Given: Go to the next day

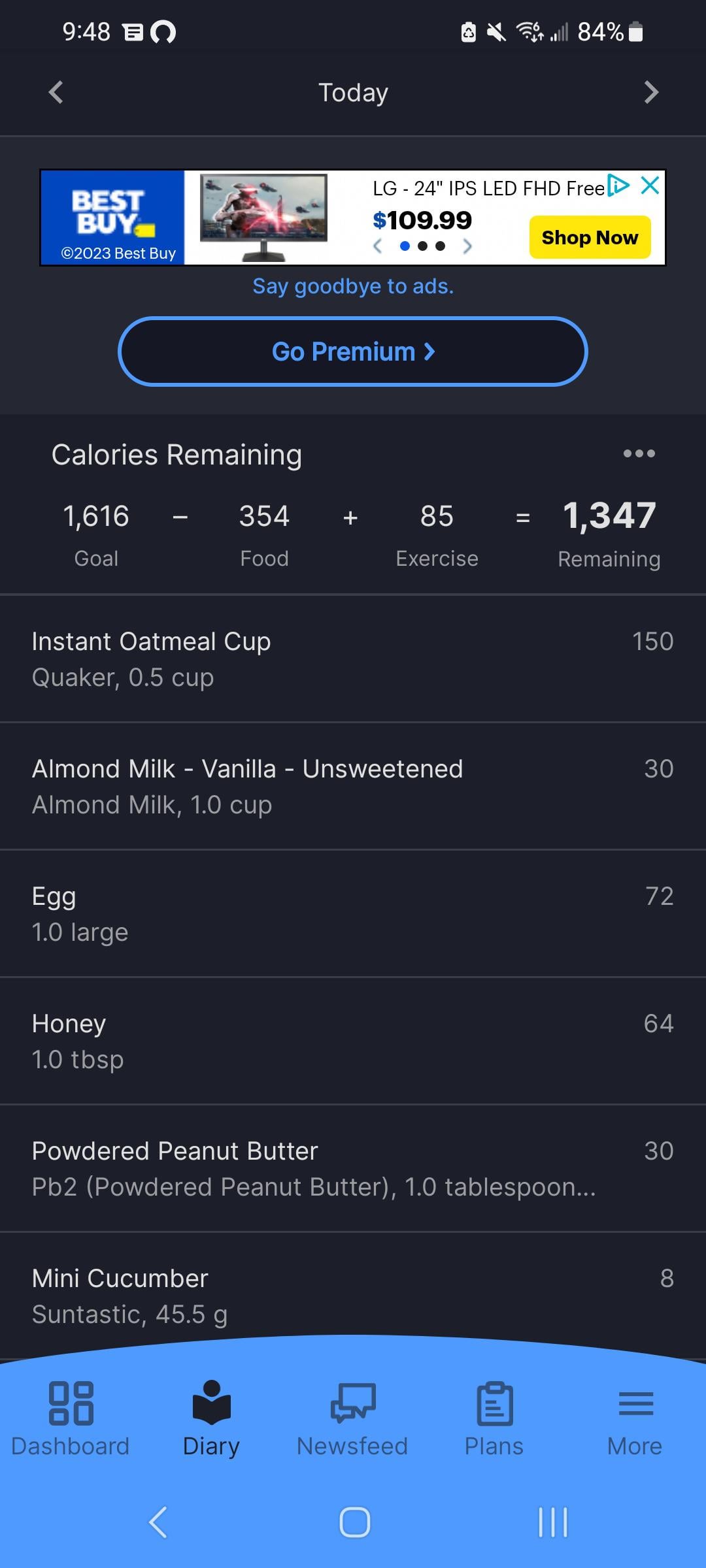Looking at the screenshot, I should 650,92.
